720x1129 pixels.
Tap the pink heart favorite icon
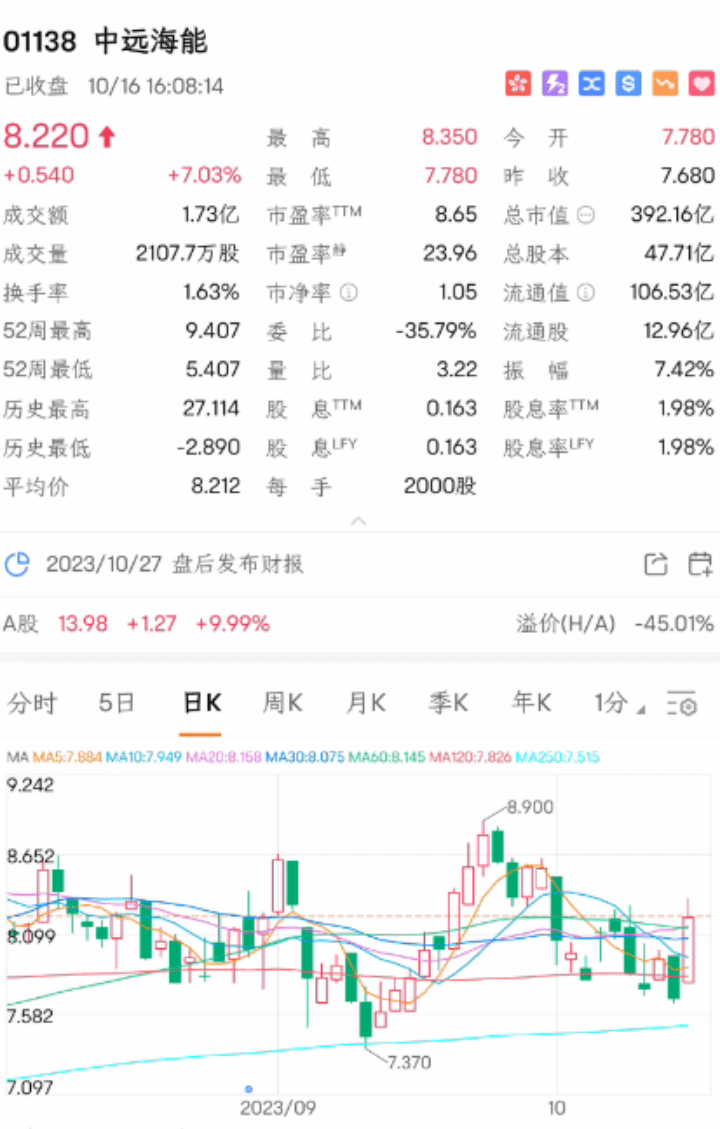[x=702, y=83]
